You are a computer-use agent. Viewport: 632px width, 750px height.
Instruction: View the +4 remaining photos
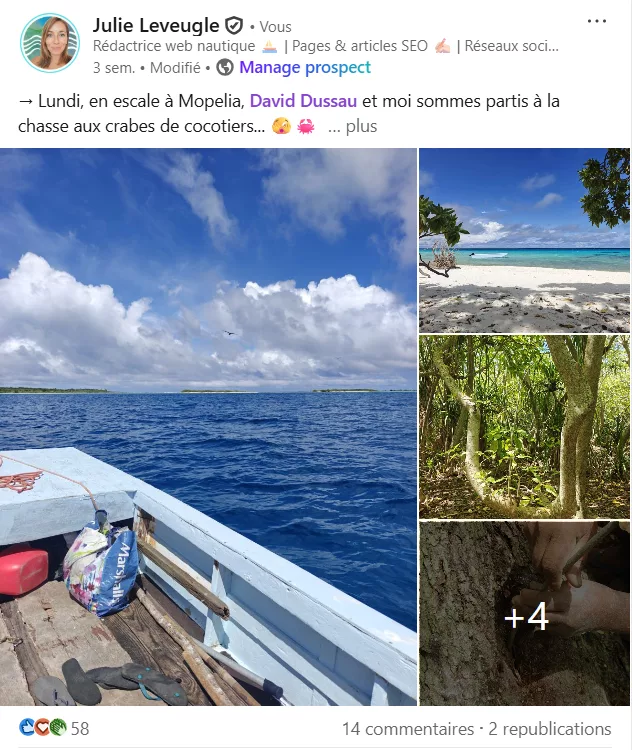(x=524, y=614)
